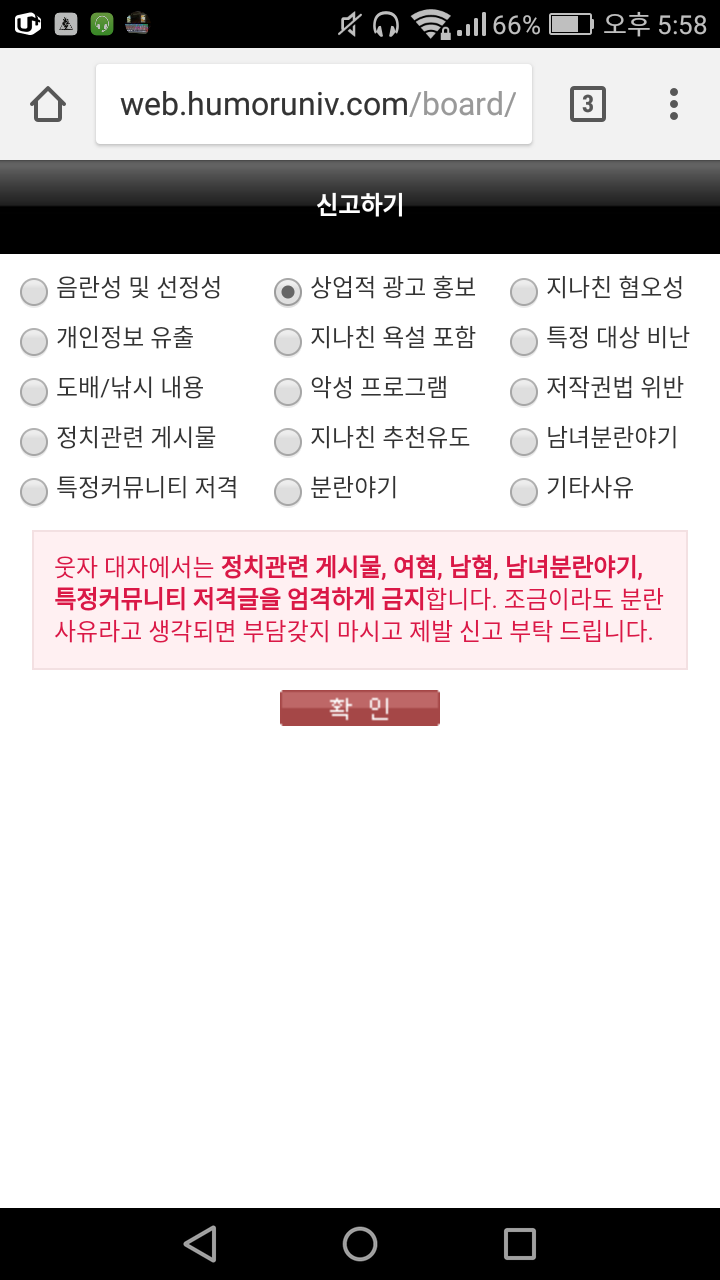This screenshot has height=1280, width=720.
Task: Open the browser overflow menu
Action: [x=673, y=104]
